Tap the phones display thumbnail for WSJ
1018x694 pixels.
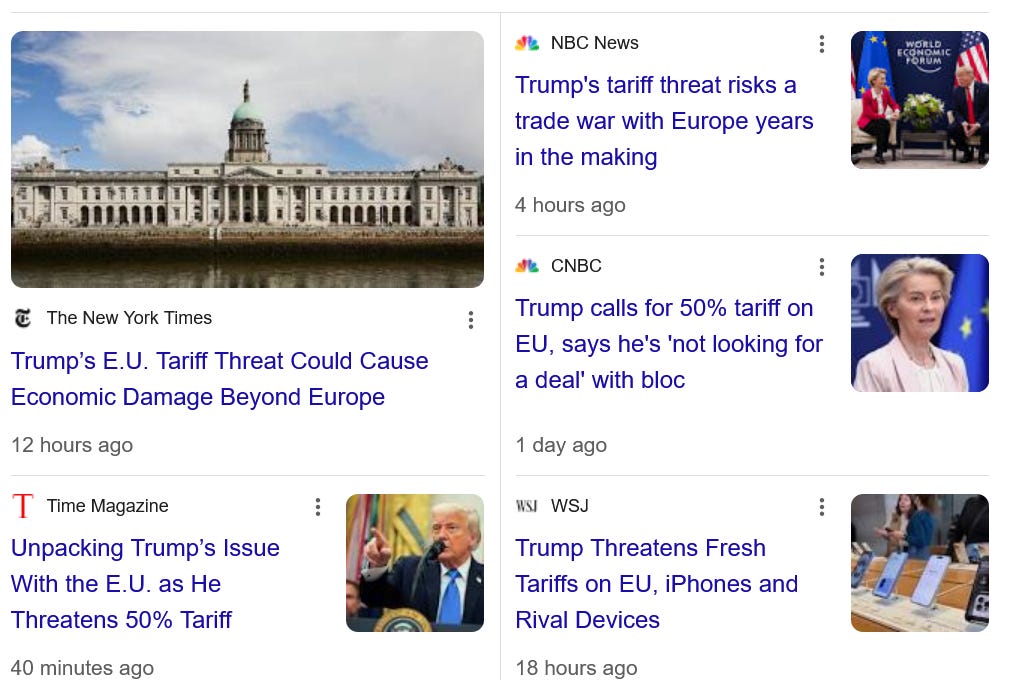(919, 562)
